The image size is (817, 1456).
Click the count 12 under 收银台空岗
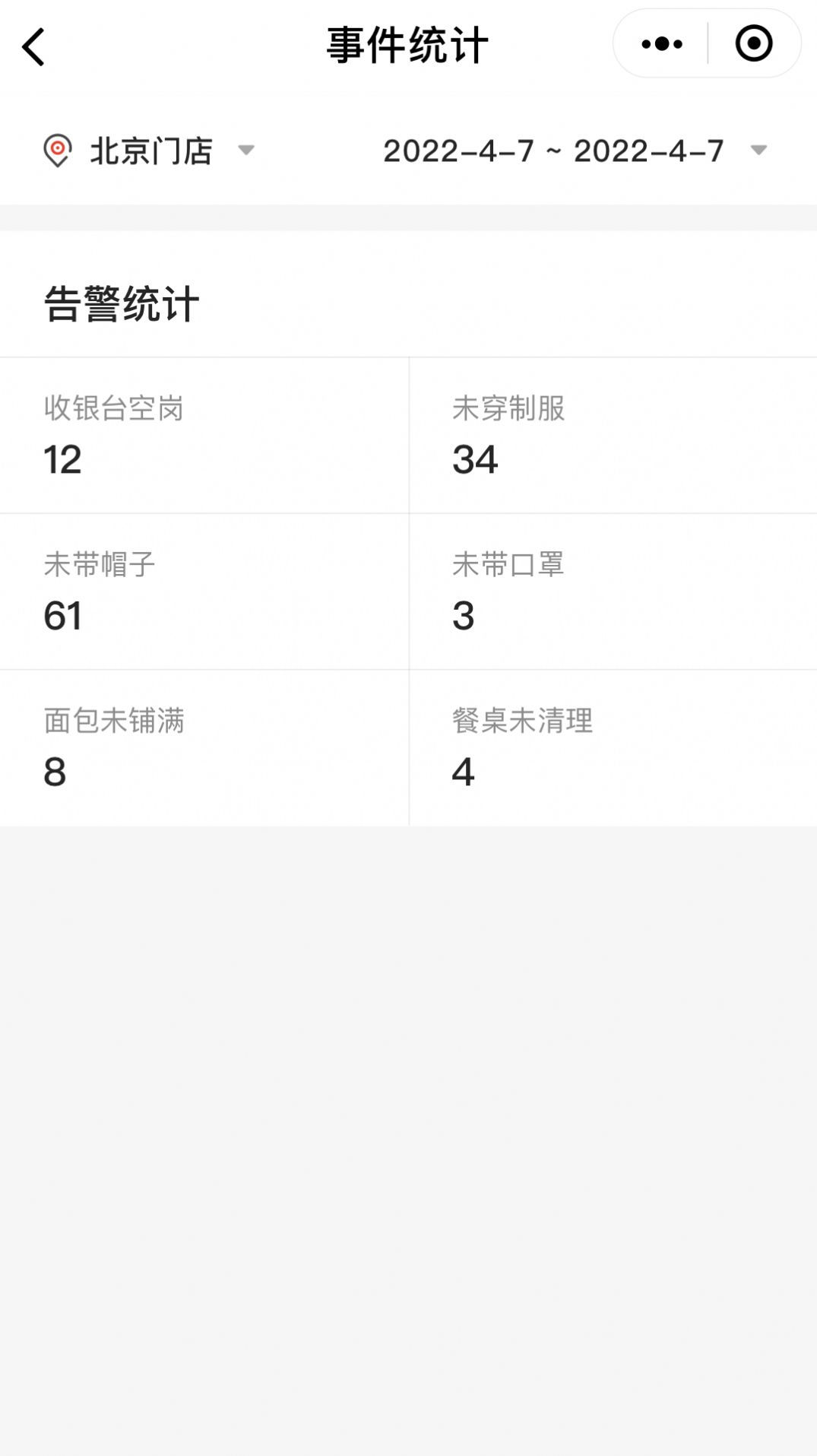pyautogui.click(x=62, y=459)
